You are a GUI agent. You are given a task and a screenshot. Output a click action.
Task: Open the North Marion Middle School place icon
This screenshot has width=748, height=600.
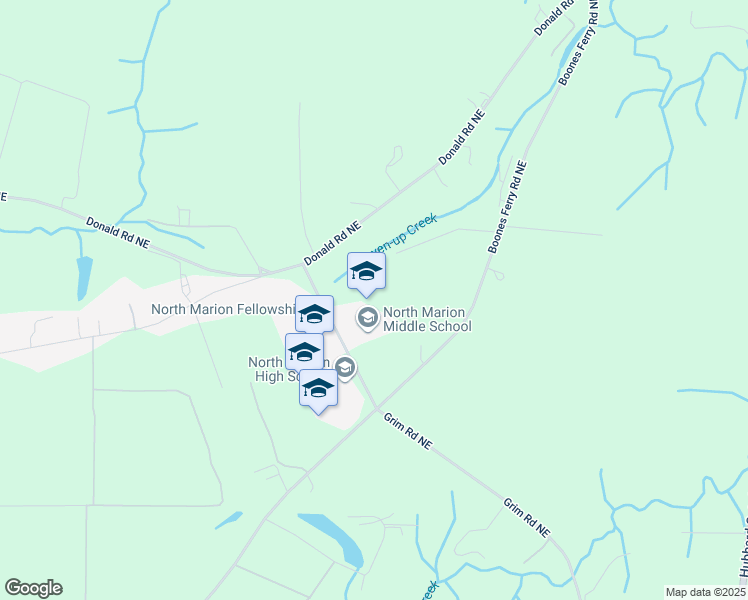[x=367, y=318]
